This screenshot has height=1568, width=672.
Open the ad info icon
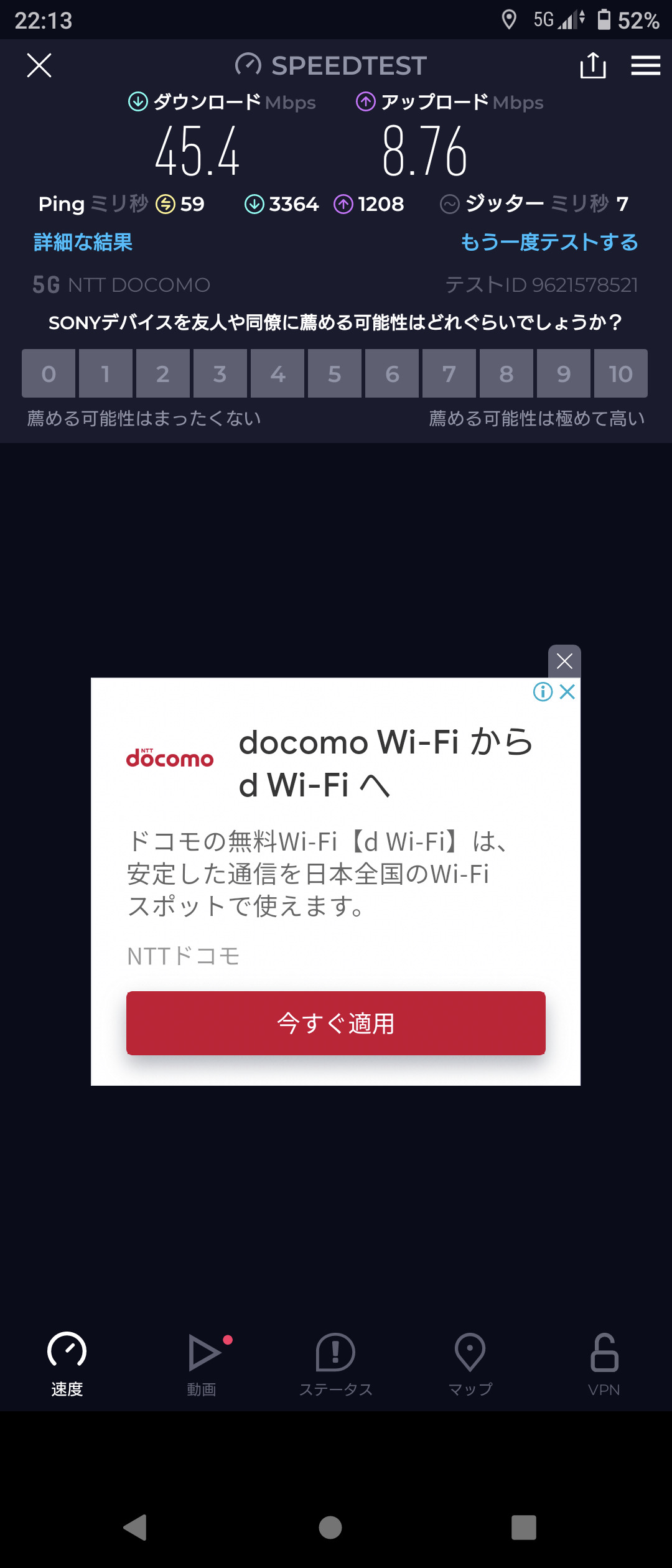pos(543,692)
